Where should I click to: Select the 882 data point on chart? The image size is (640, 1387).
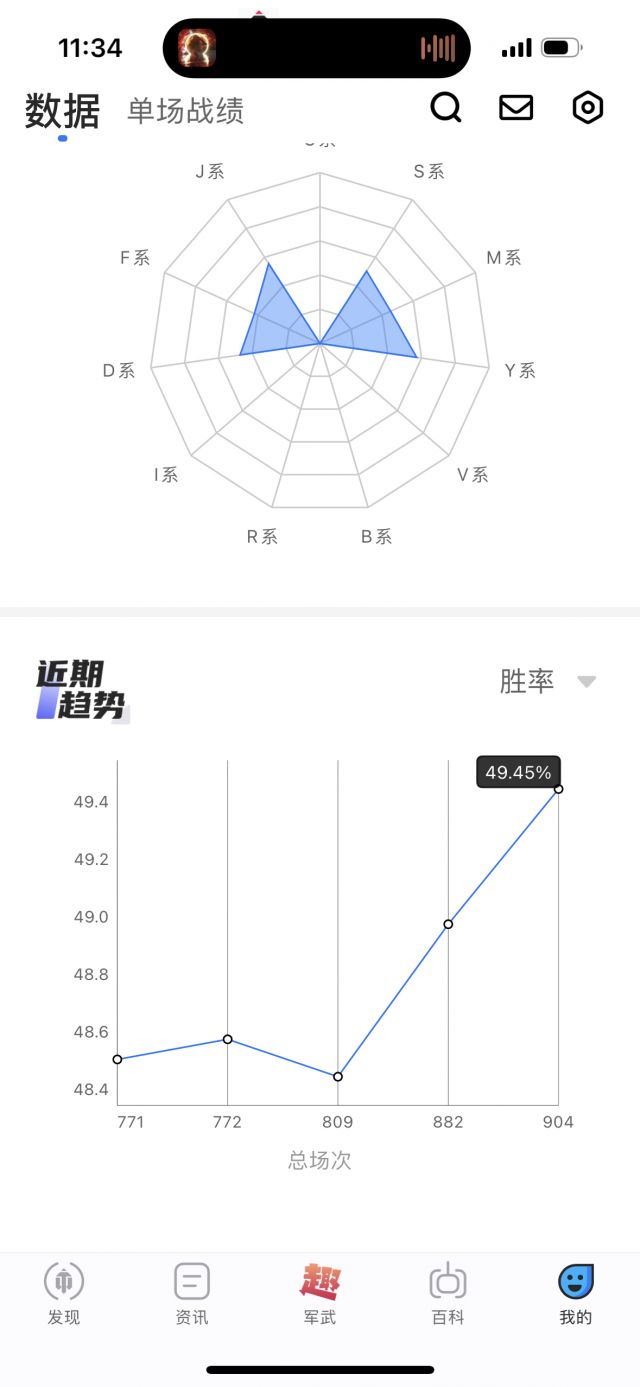click(448, 924)
